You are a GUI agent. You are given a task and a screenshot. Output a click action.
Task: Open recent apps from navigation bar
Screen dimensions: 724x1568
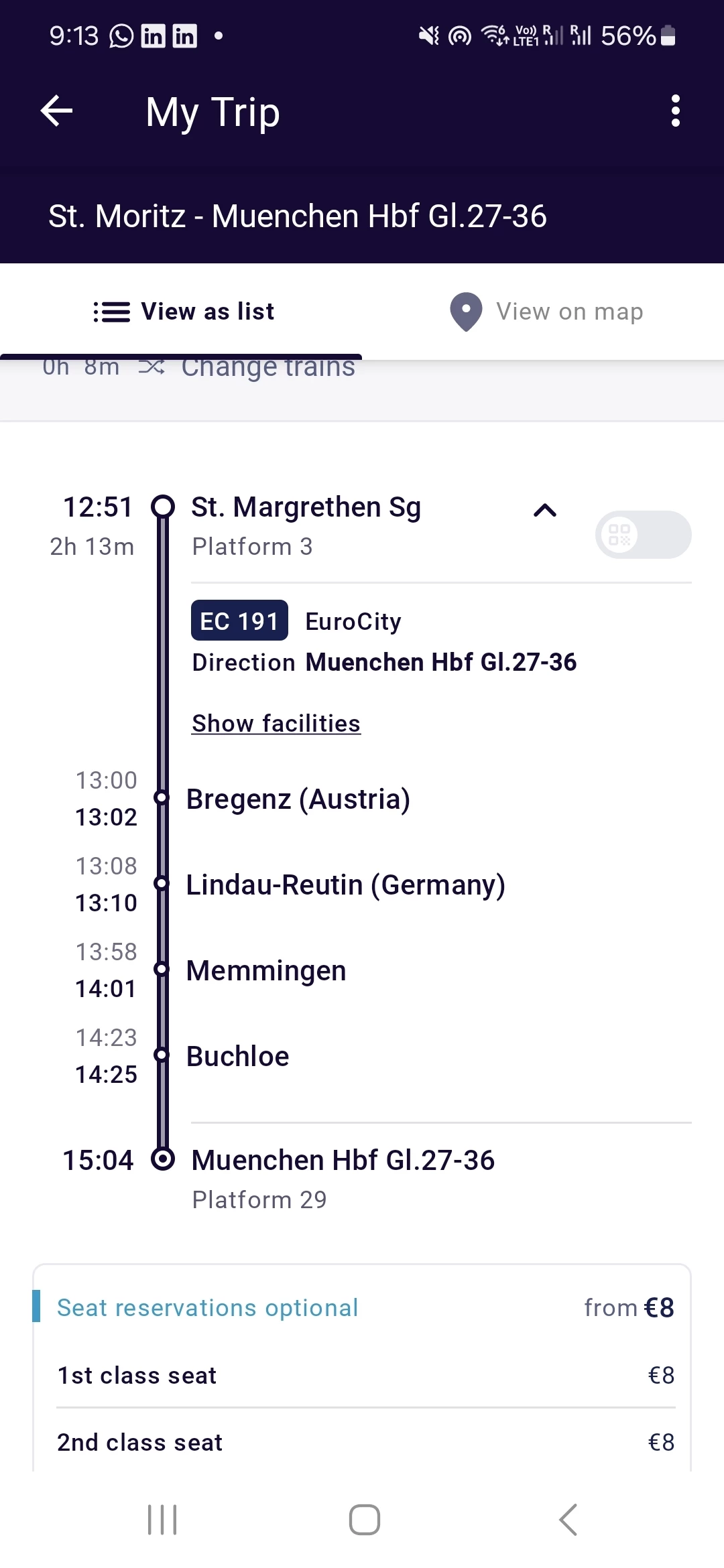[x=162, y=1519]
